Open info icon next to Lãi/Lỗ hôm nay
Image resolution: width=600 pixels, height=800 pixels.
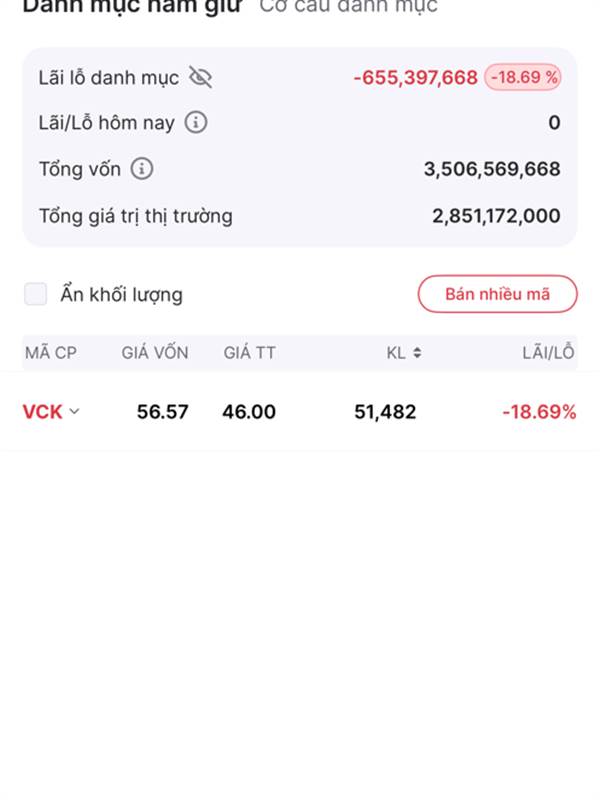coord(196,122)
